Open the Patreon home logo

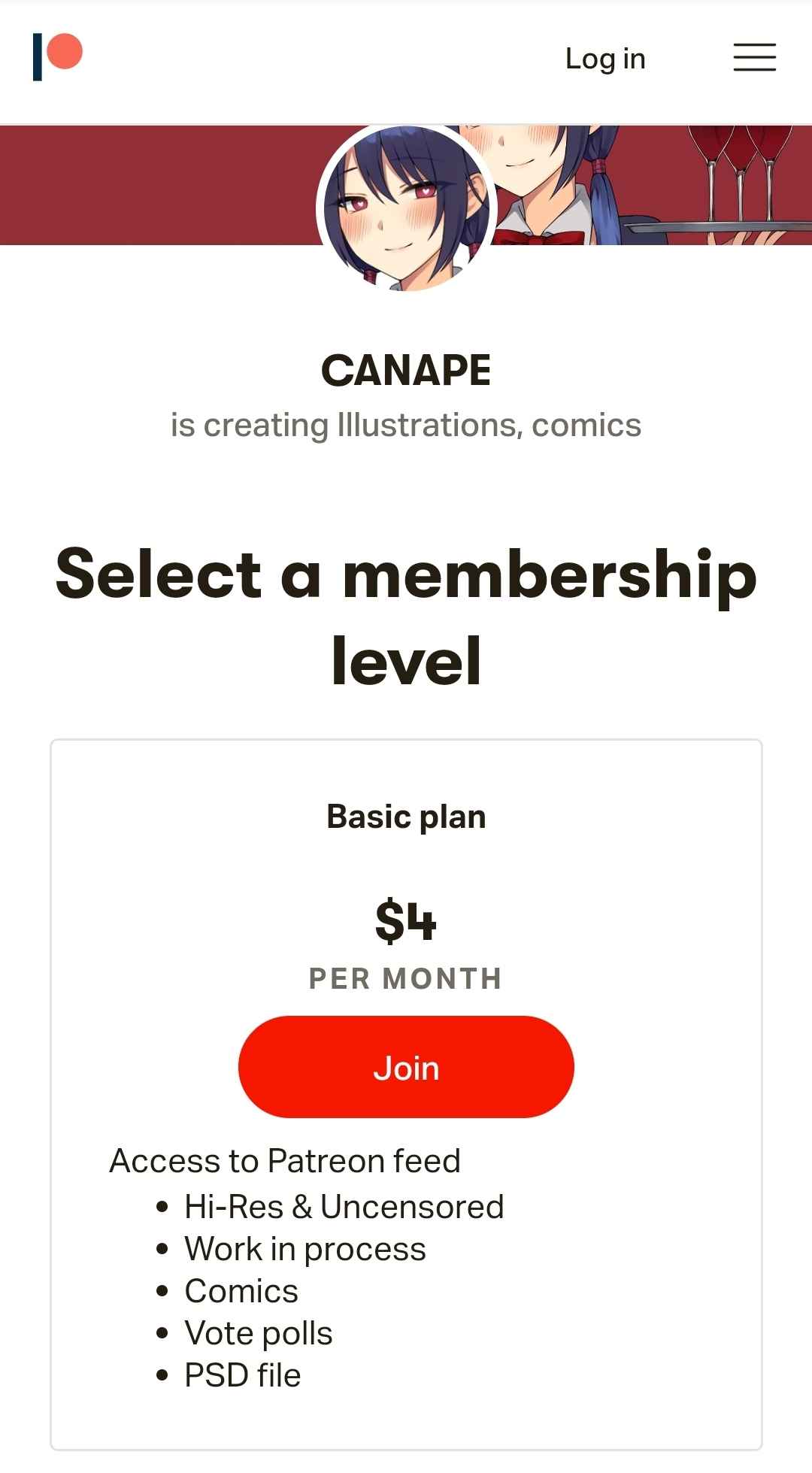pyautogui.click(x=58, y=57)
